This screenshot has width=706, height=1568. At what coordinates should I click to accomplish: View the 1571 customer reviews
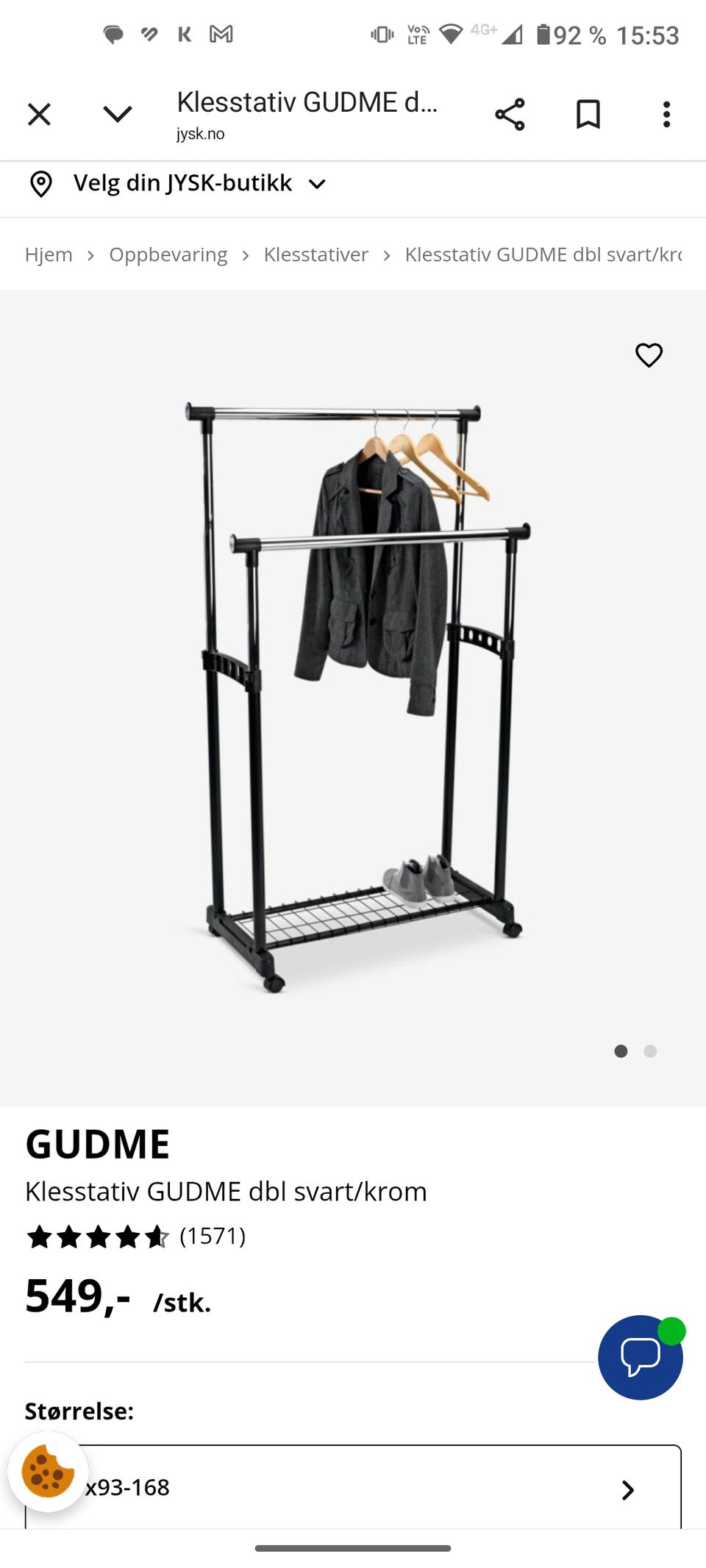point(213,1236)
